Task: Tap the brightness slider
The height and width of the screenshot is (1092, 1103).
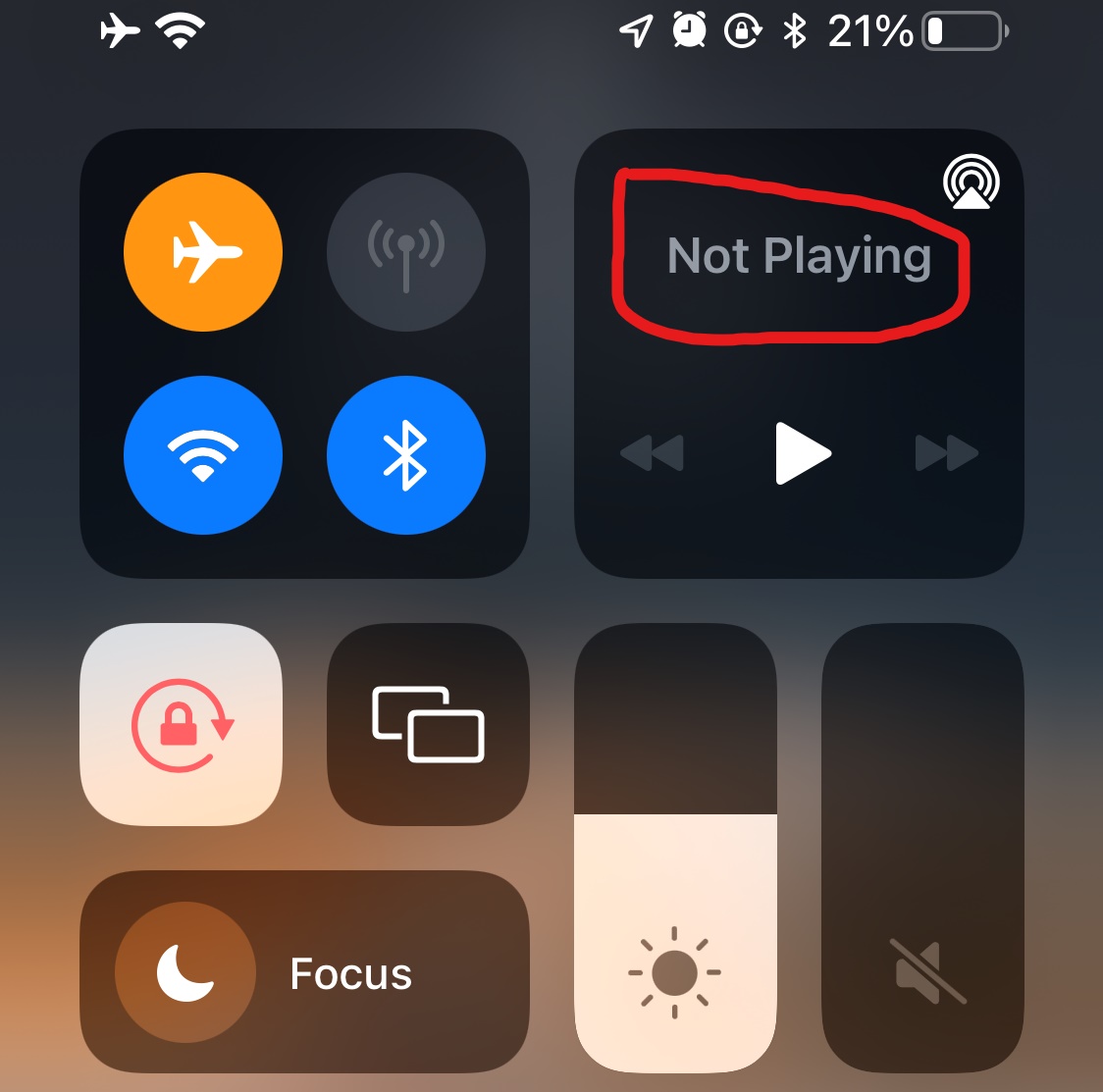Action: pos(675,849)
